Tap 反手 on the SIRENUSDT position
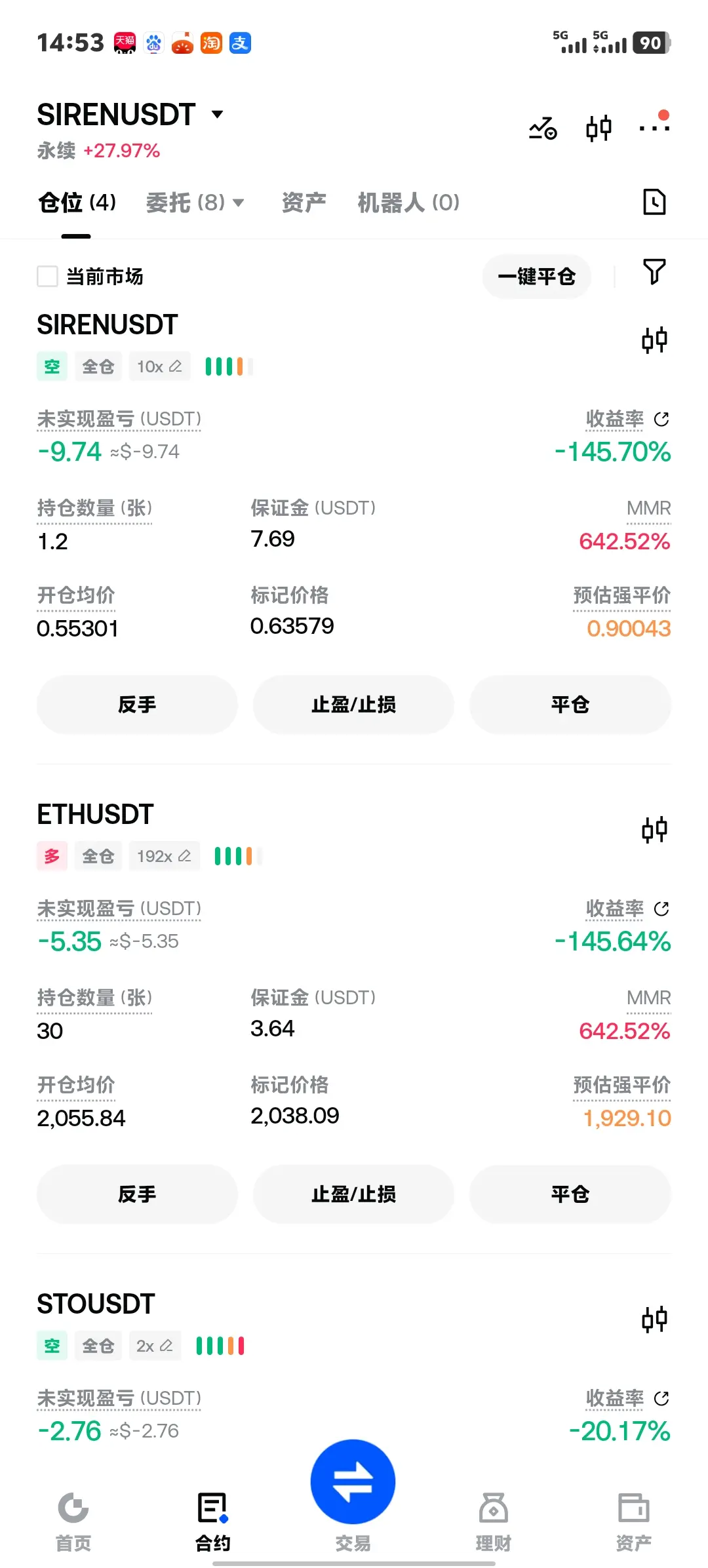Image resolution: width=708 pixels, height=1568 pixels. coord(137,705)
